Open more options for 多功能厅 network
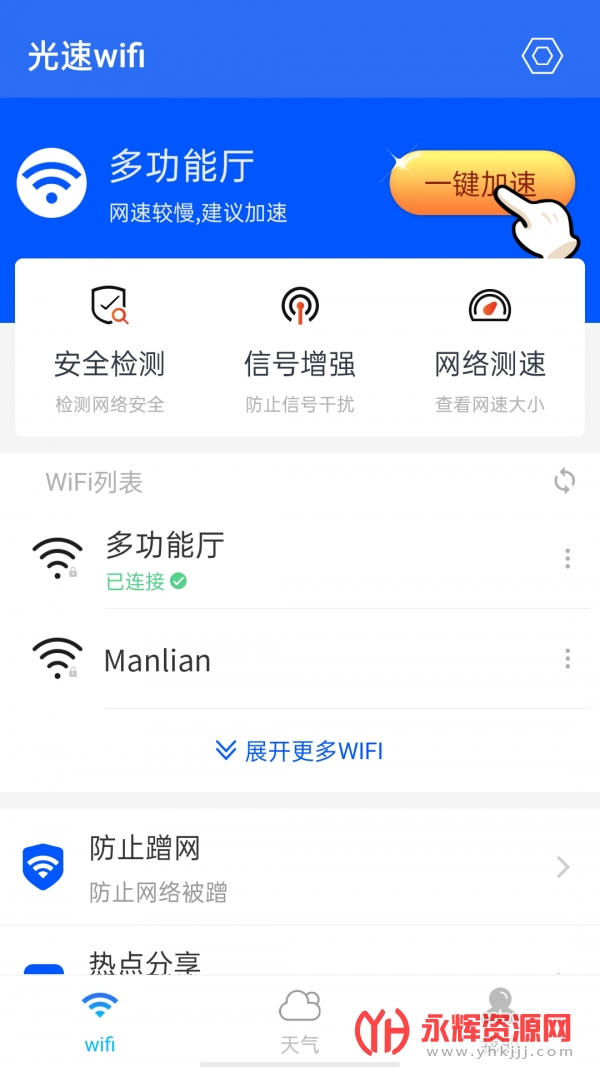The image size is (600, 1067). (x=567, y=559)
